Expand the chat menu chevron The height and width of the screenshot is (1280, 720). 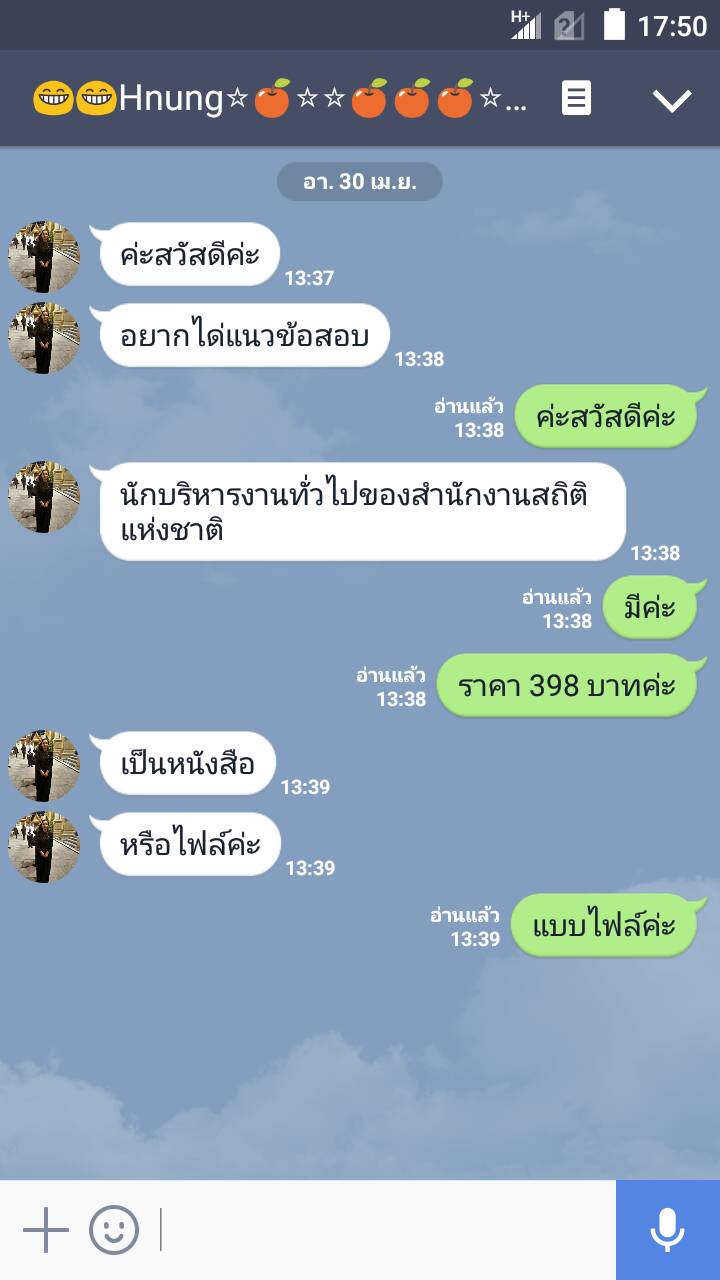point(671,99)
